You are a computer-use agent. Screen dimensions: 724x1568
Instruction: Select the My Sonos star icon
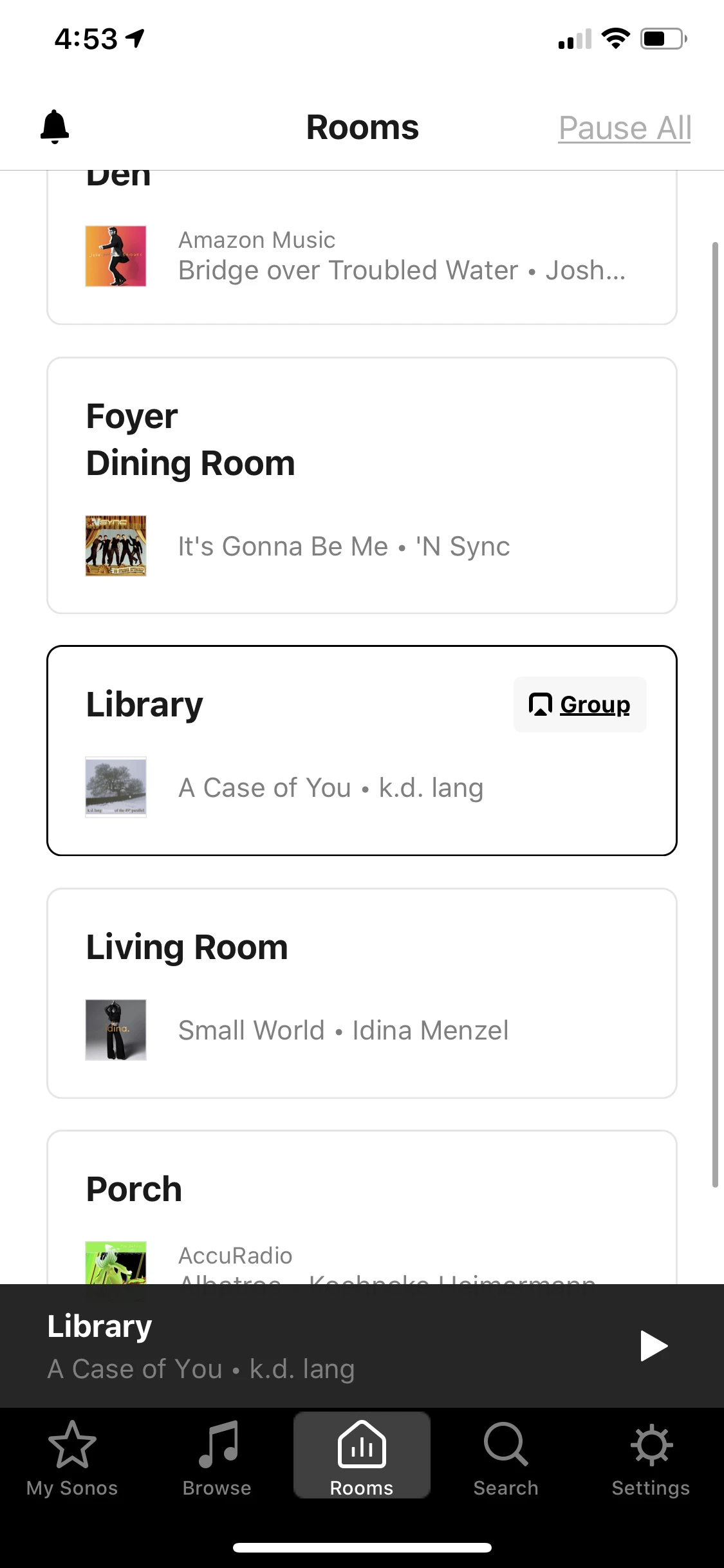71,1445
